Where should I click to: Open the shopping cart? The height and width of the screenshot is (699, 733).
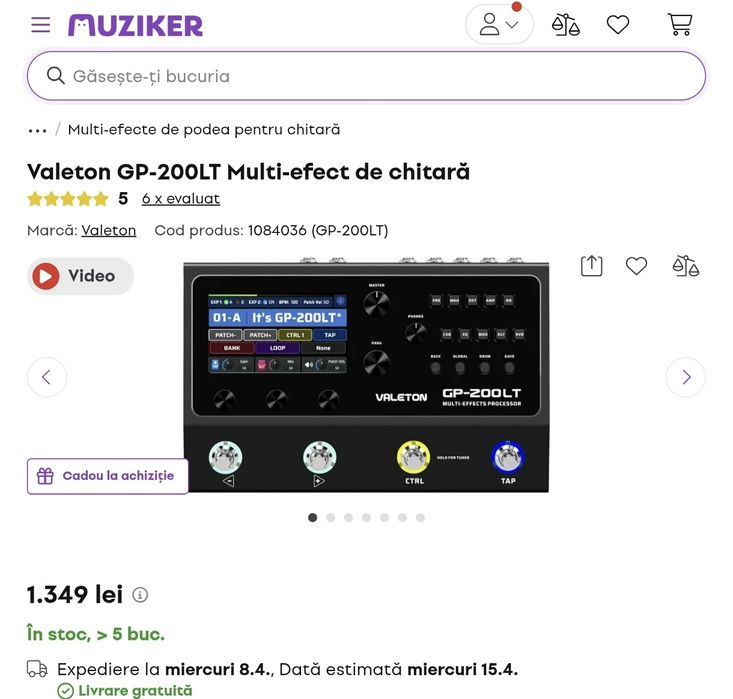pos(680,25)
